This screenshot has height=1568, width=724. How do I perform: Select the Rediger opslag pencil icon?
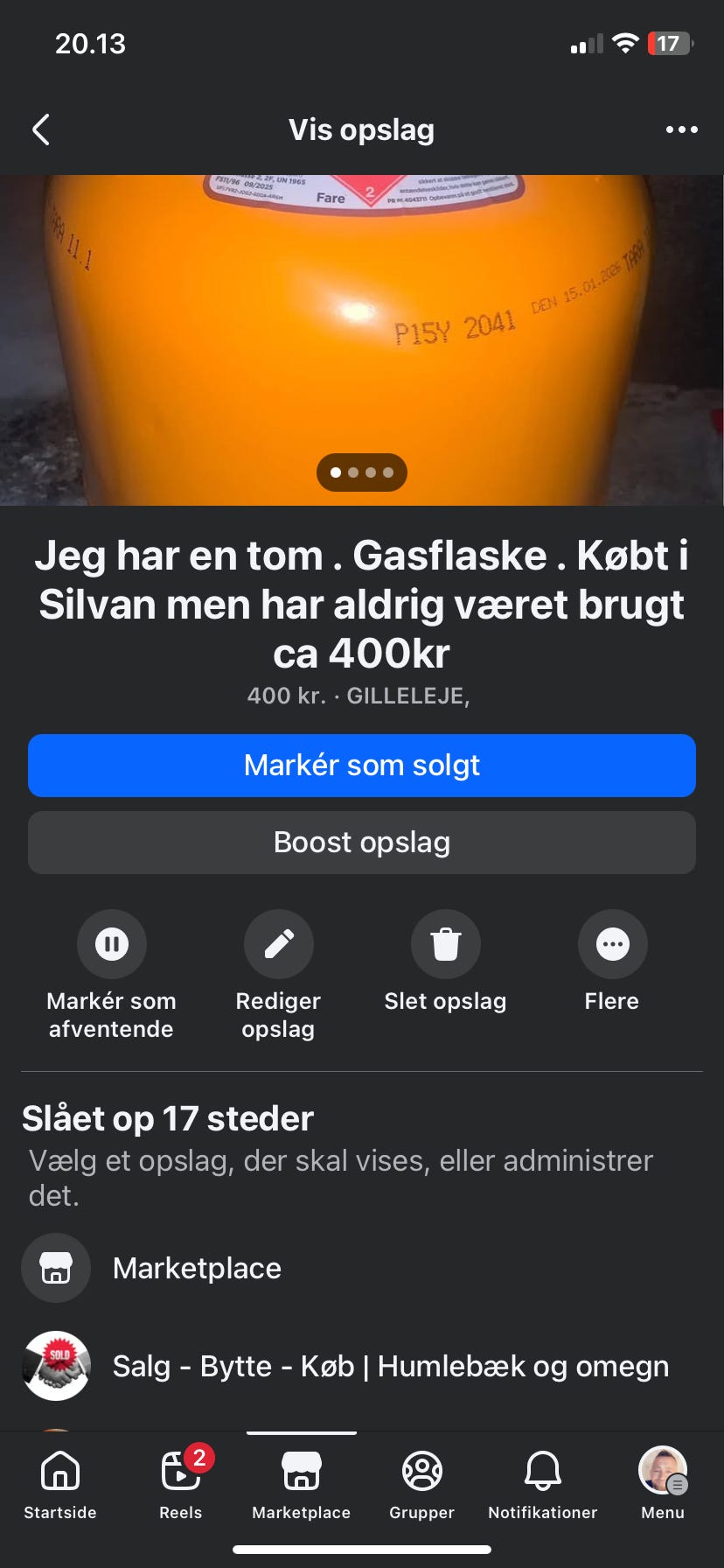pos(278,943)
